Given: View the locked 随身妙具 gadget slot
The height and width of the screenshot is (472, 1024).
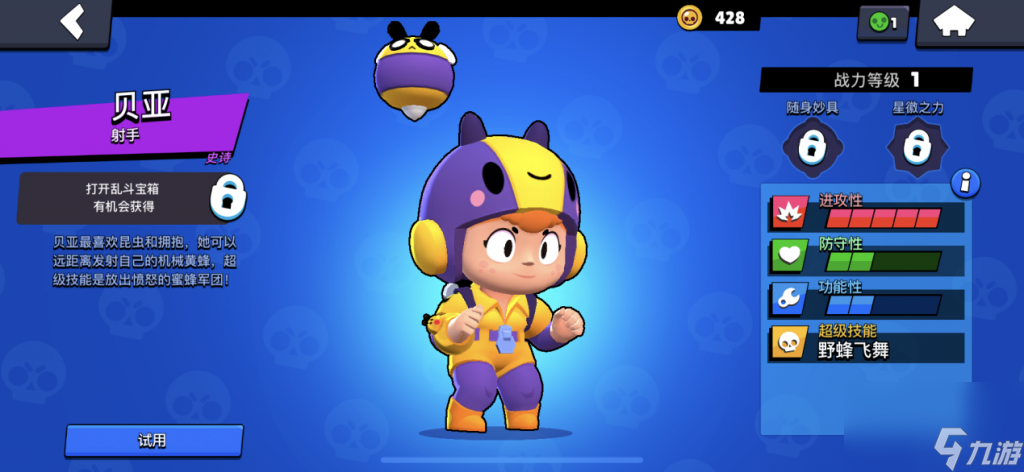Looking at the screenshot, I should coord(811,147).
